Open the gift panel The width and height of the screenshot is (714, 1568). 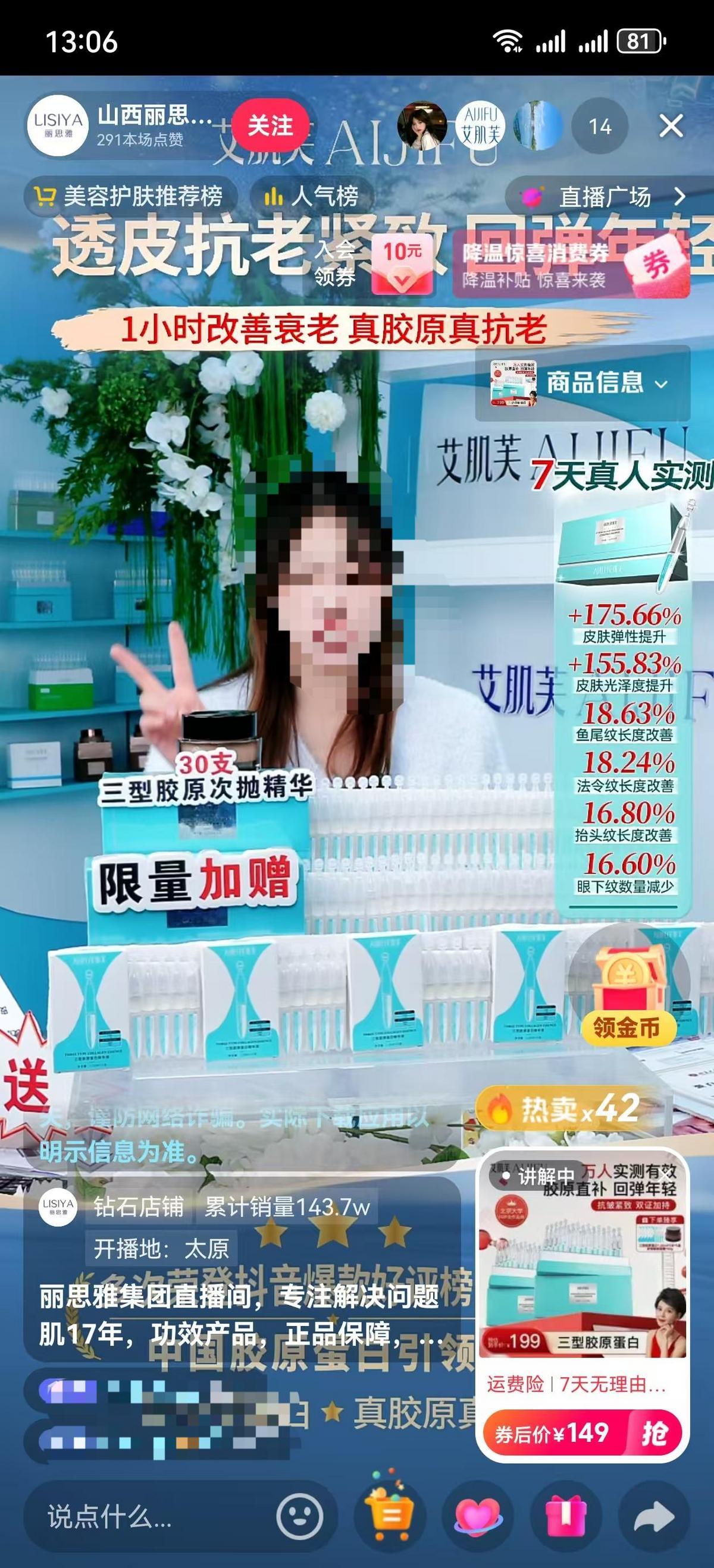pos(566,1516)
